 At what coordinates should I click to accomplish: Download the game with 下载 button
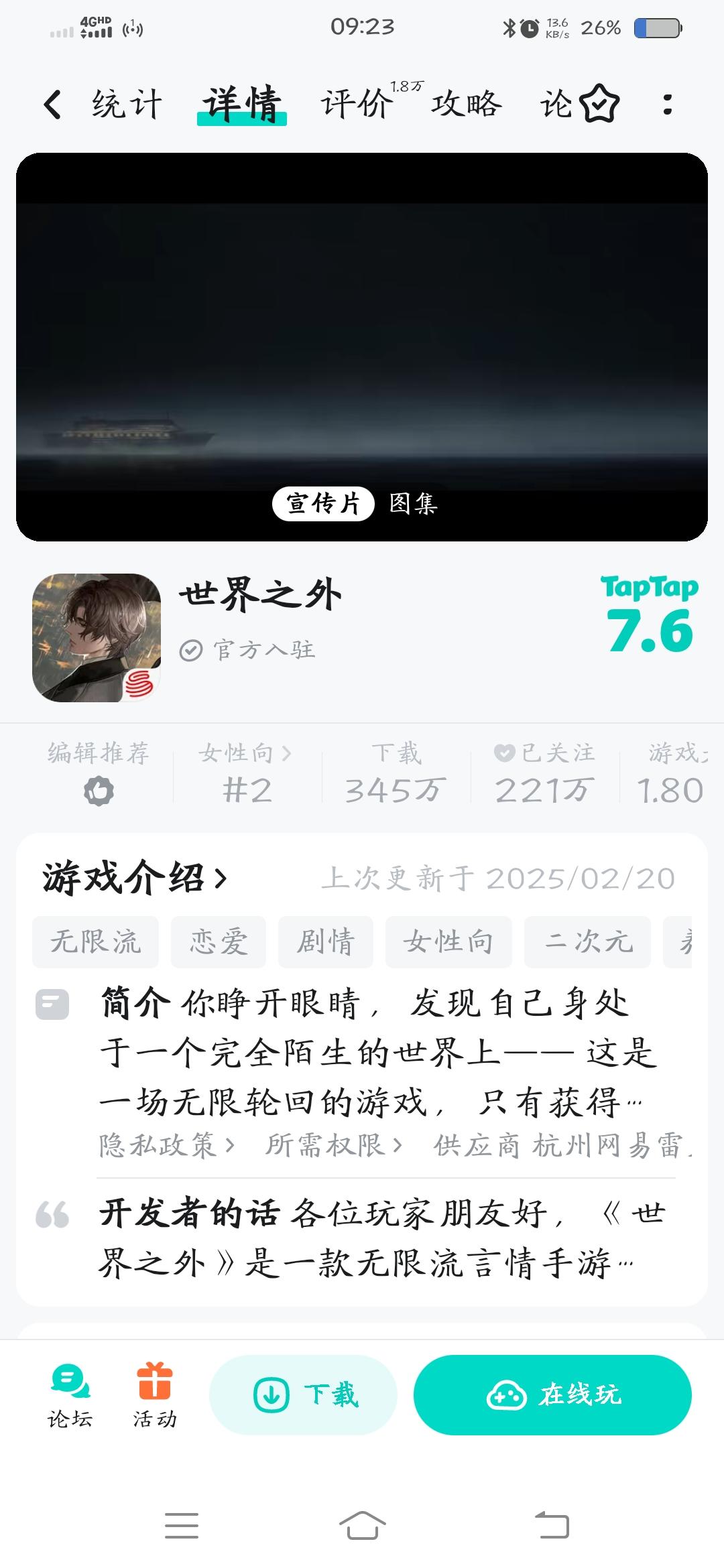[304, 1395]
